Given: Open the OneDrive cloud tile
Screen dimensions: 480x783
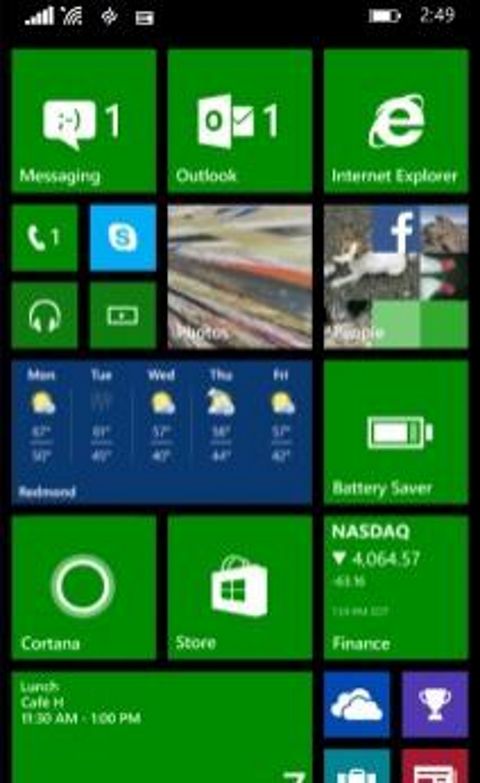Looking at the screenshot, I should click(x=357, y=705).
